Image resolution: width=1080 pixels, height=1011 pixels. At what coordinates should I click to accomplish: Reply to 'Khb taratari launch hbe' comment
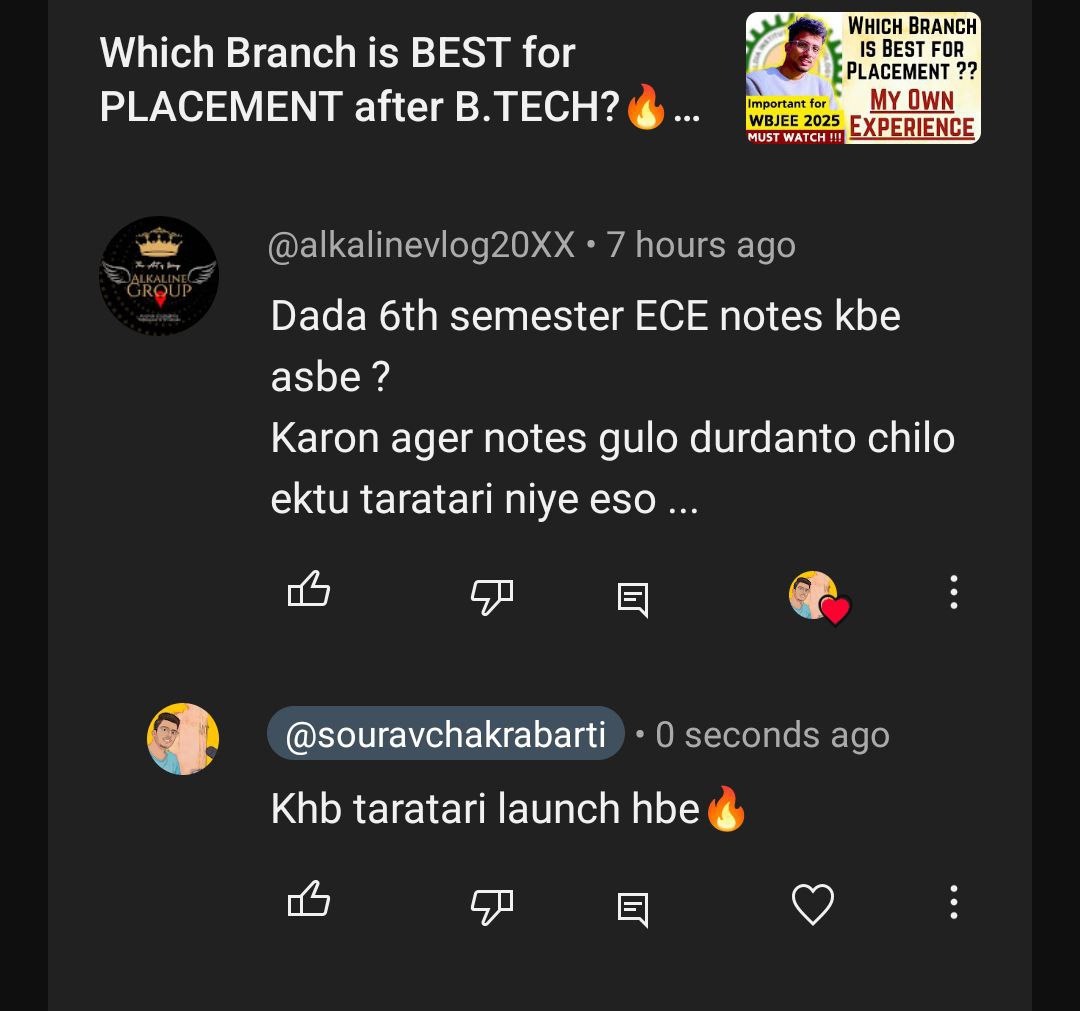coord(632,908)
